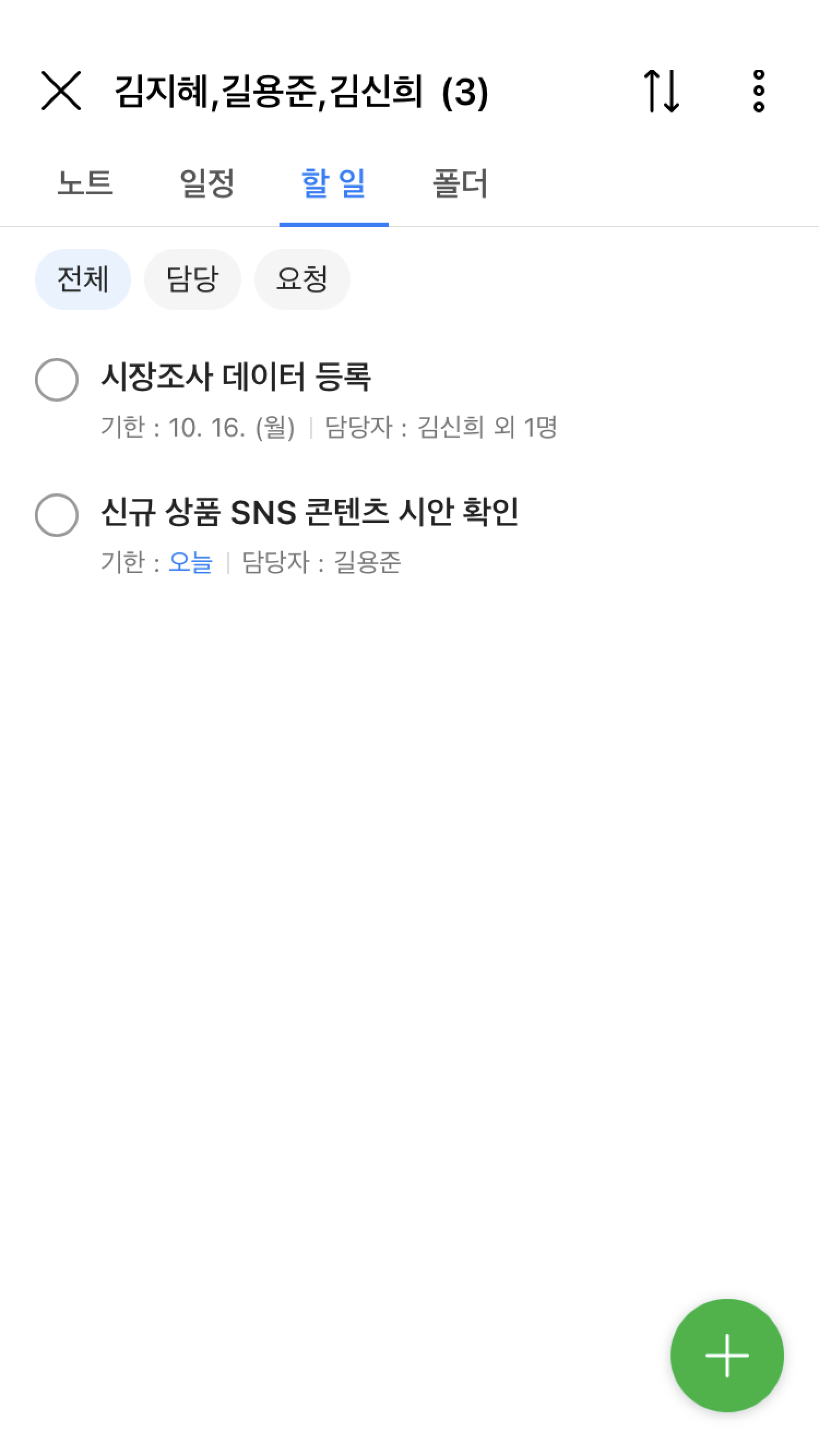
Task: Switch to the 노트 tab
Action: pyautogui.click(x=85, y=184)
